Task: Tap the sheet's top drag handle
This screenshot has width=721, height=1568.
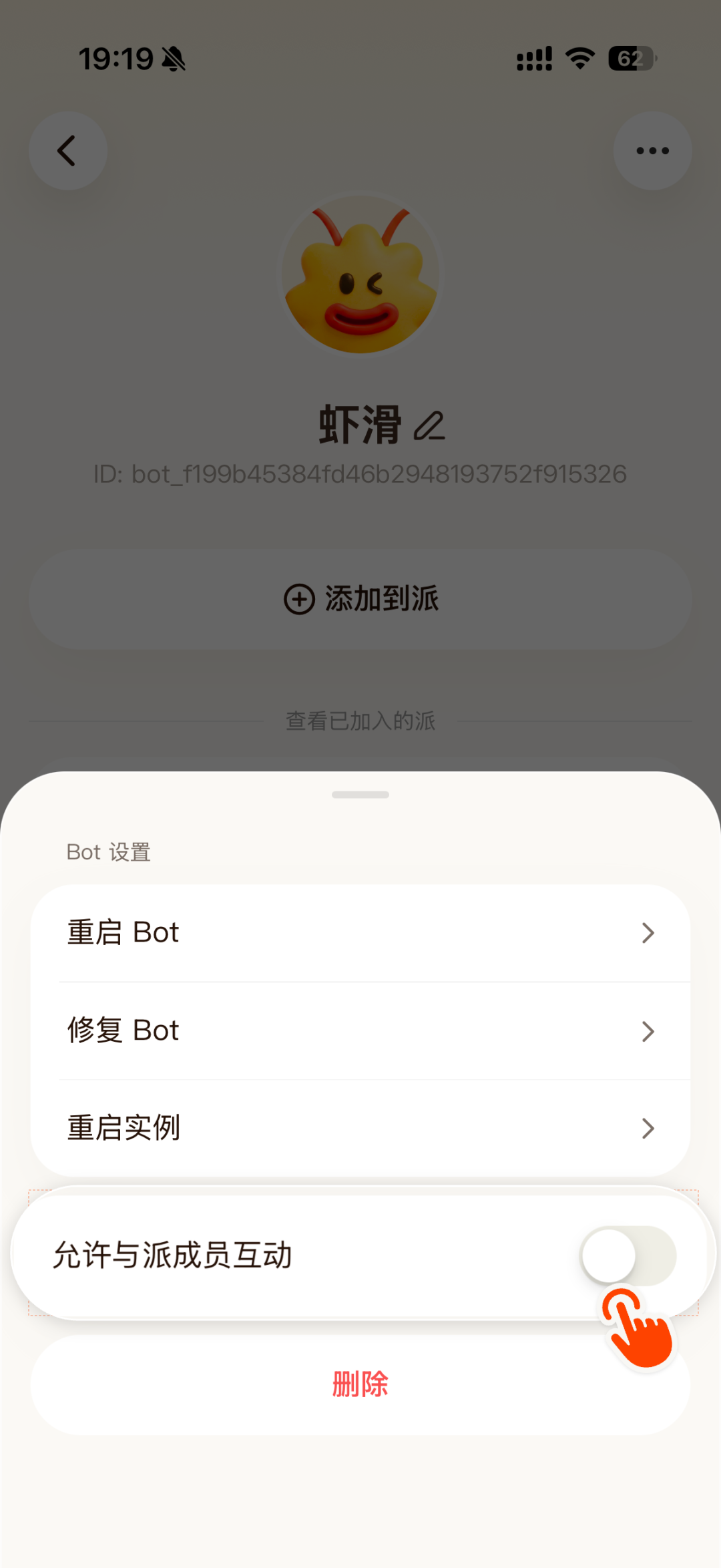Action: coord(360,795)
